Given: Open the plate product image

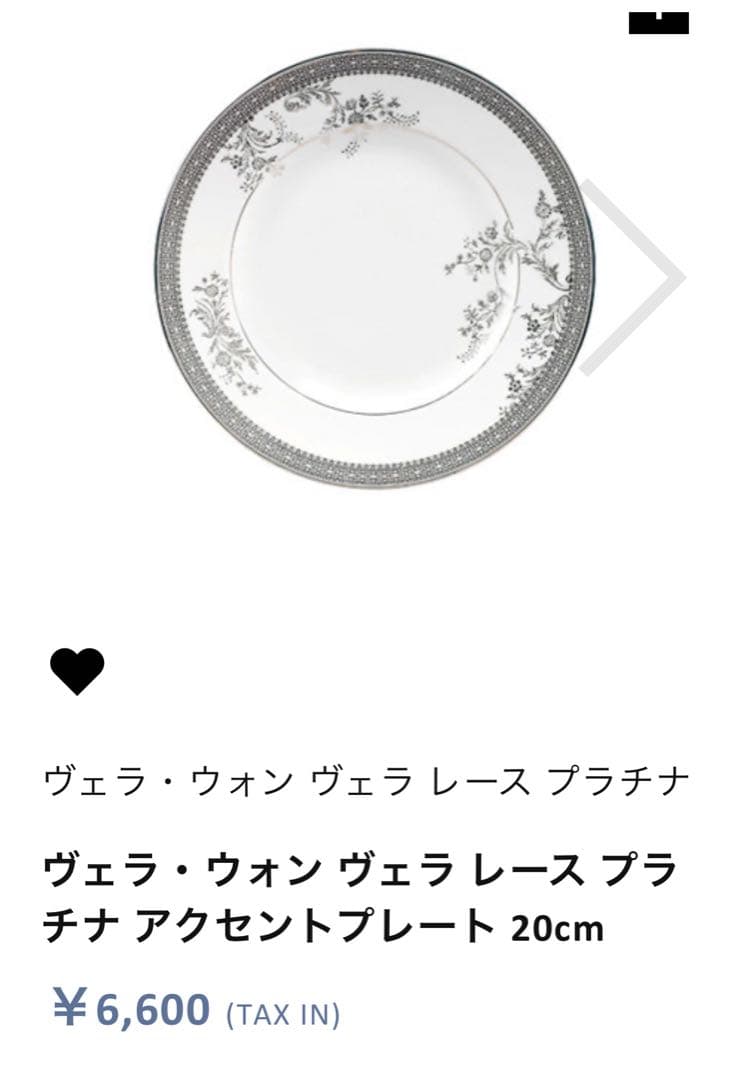Looking at the screenshot, I should pos(373,268).
